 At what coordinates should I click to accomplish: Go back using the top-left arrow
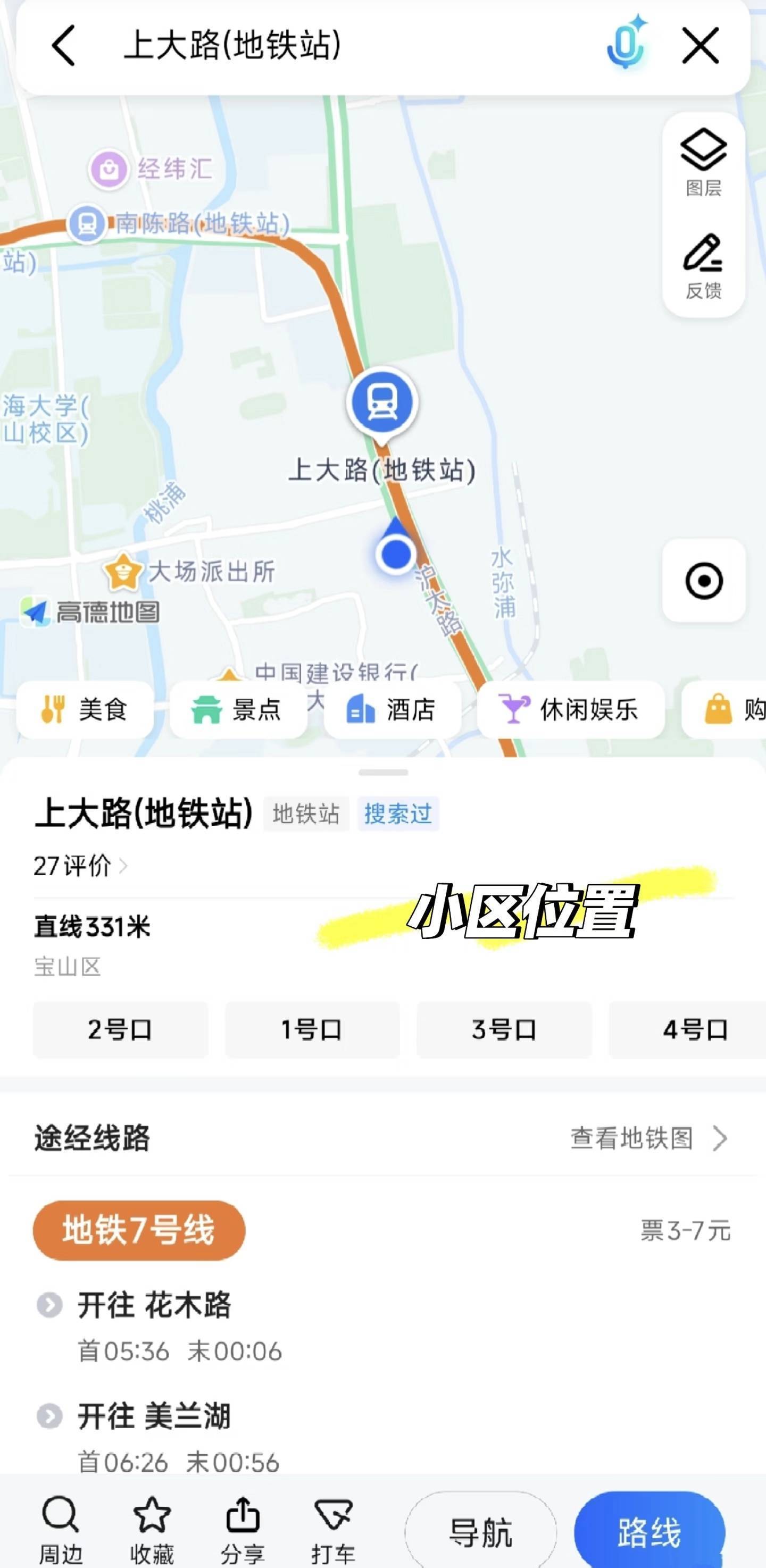click(63, 46)
